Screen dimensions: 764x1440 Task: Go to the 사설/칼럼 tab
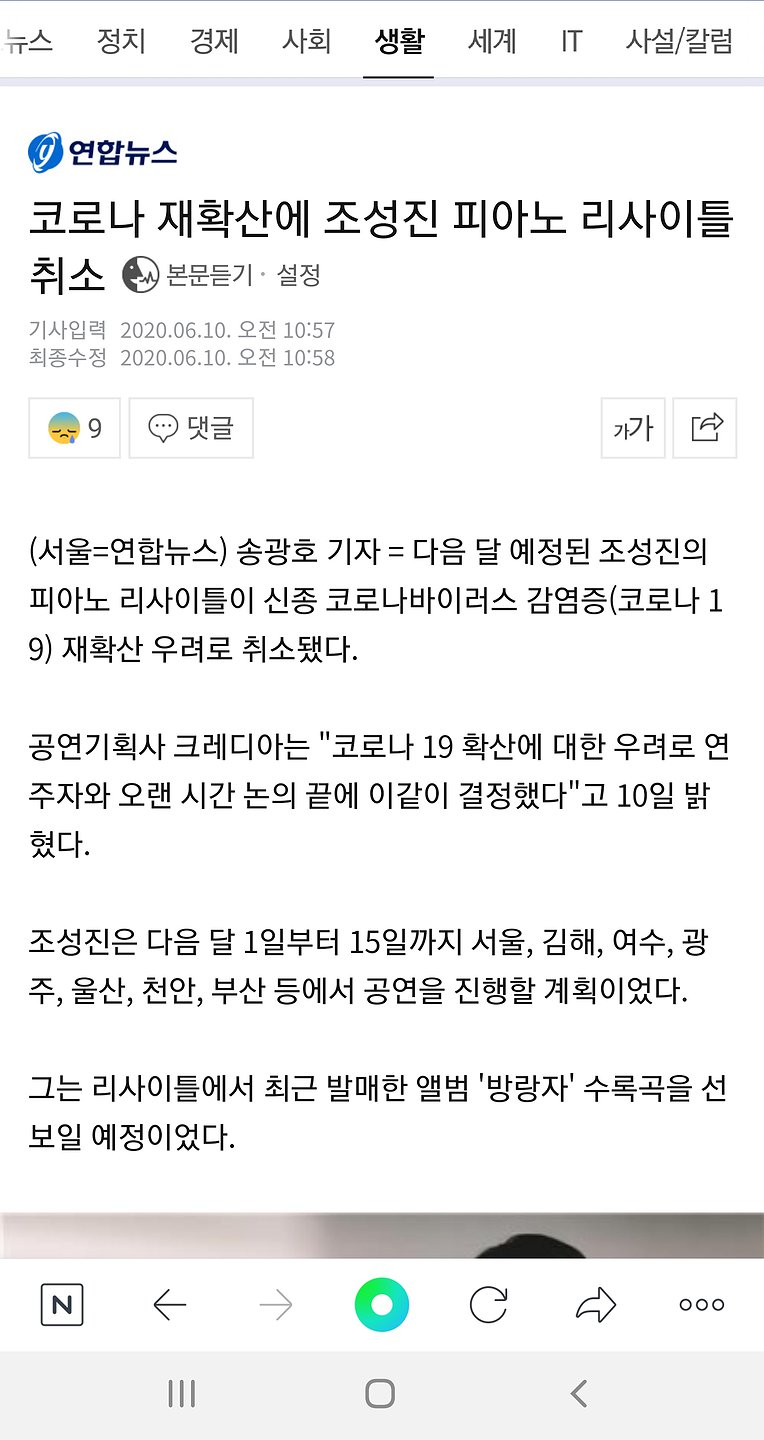(x=679, y=41)
